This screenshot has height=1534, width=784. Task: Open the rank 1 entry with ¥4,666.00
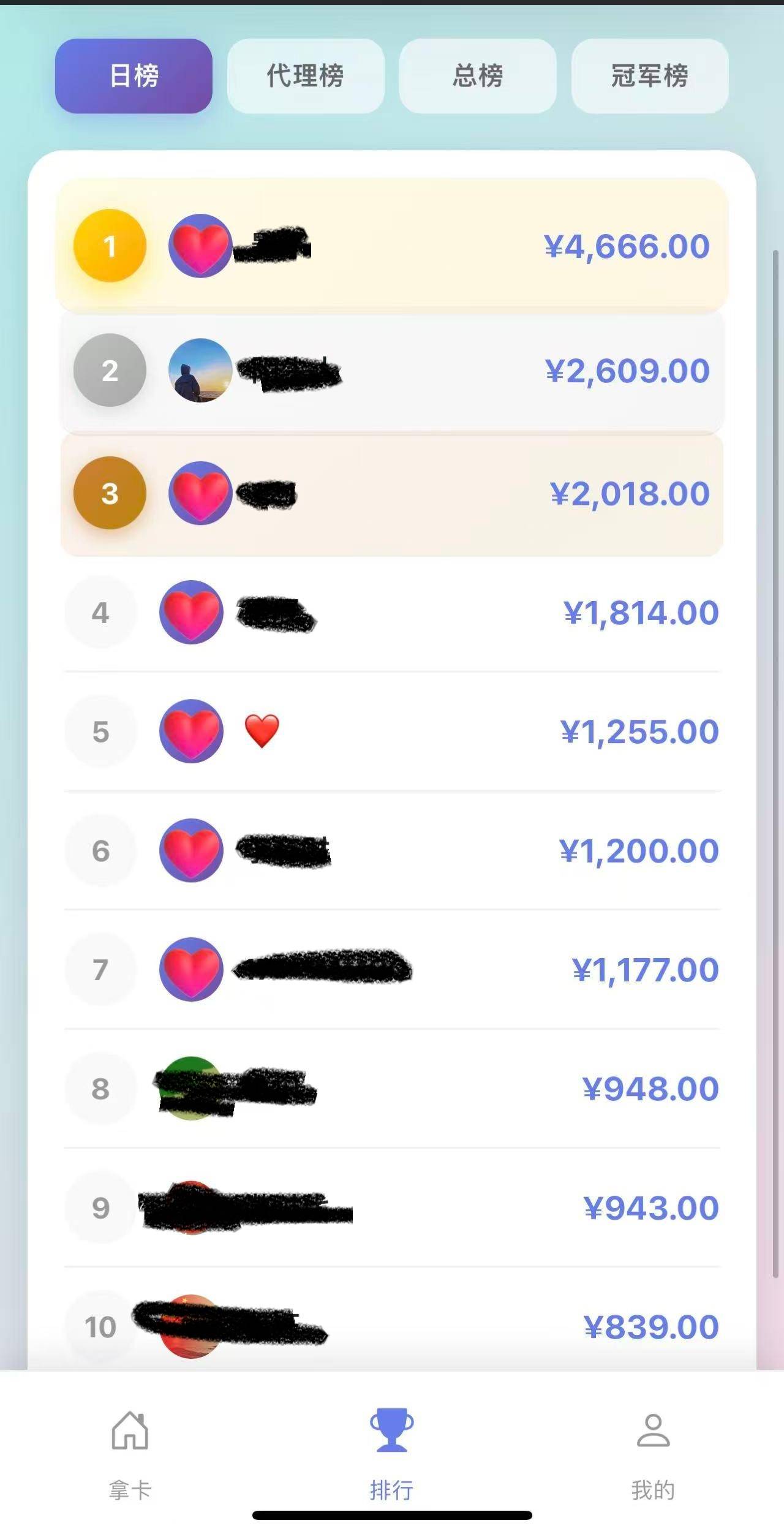392,246
